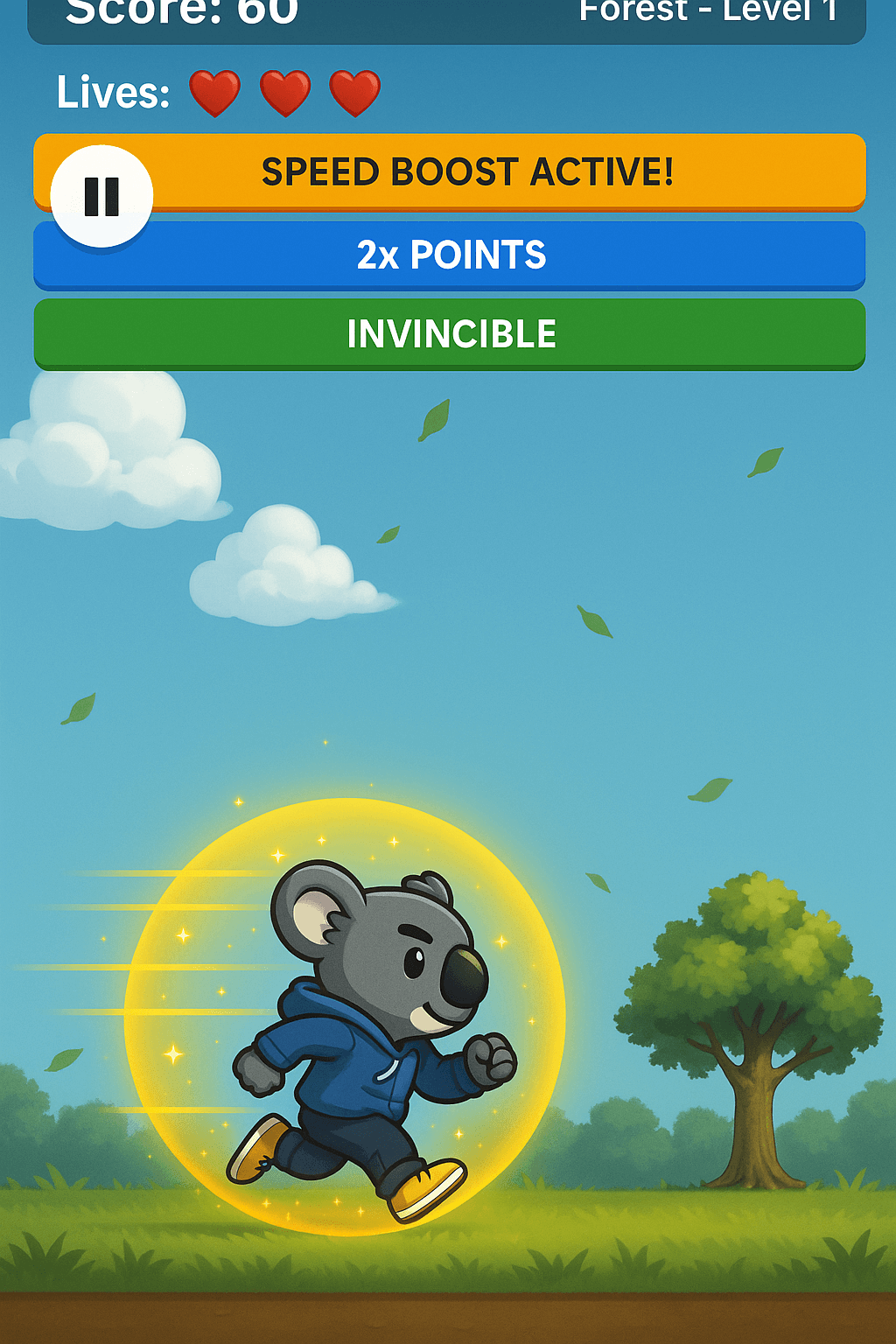This screenshot has width=896, height=1344.
Task: Turn off the INVINCIBLE status banner
Action: pos(451,333)
